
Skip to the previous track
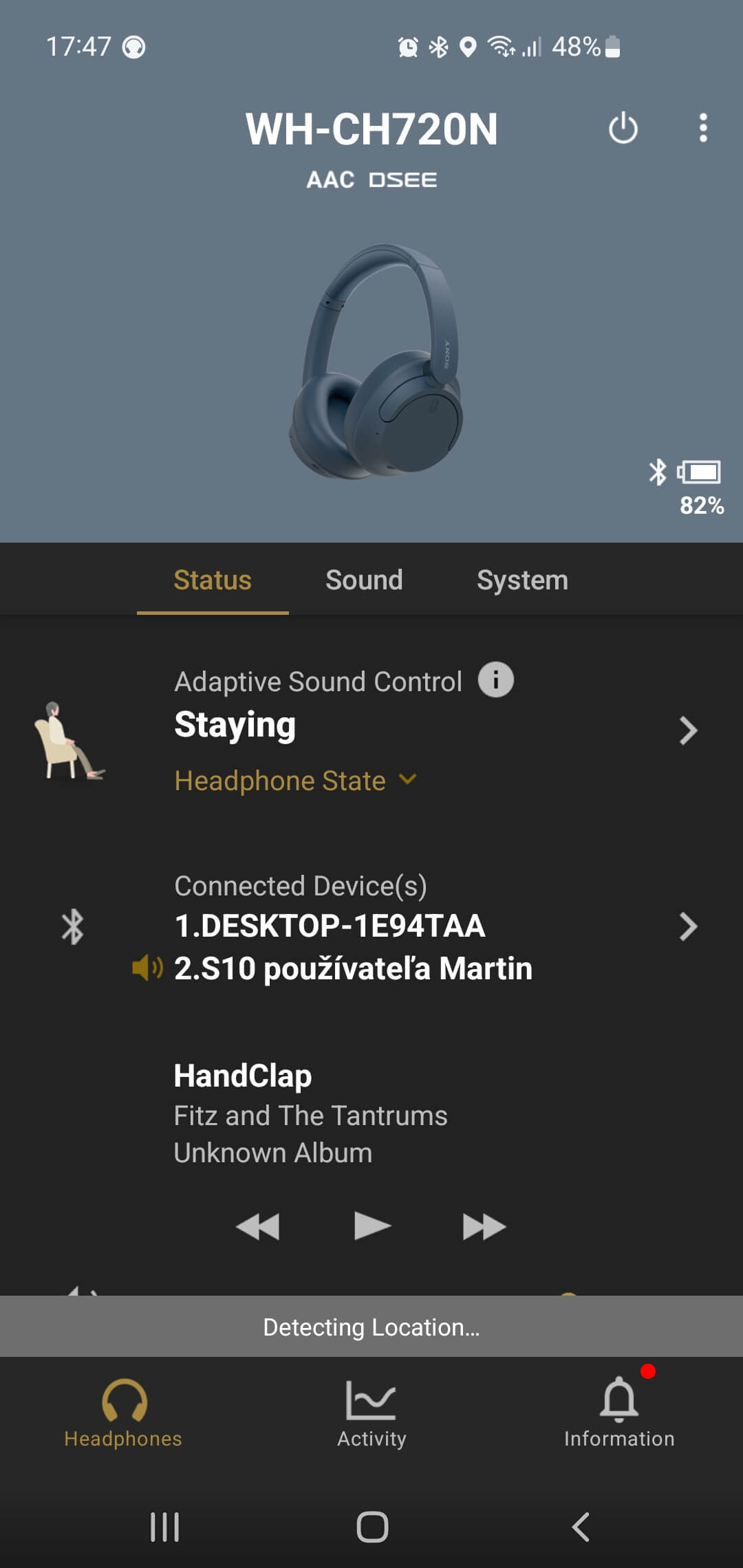click(258, 1226)
